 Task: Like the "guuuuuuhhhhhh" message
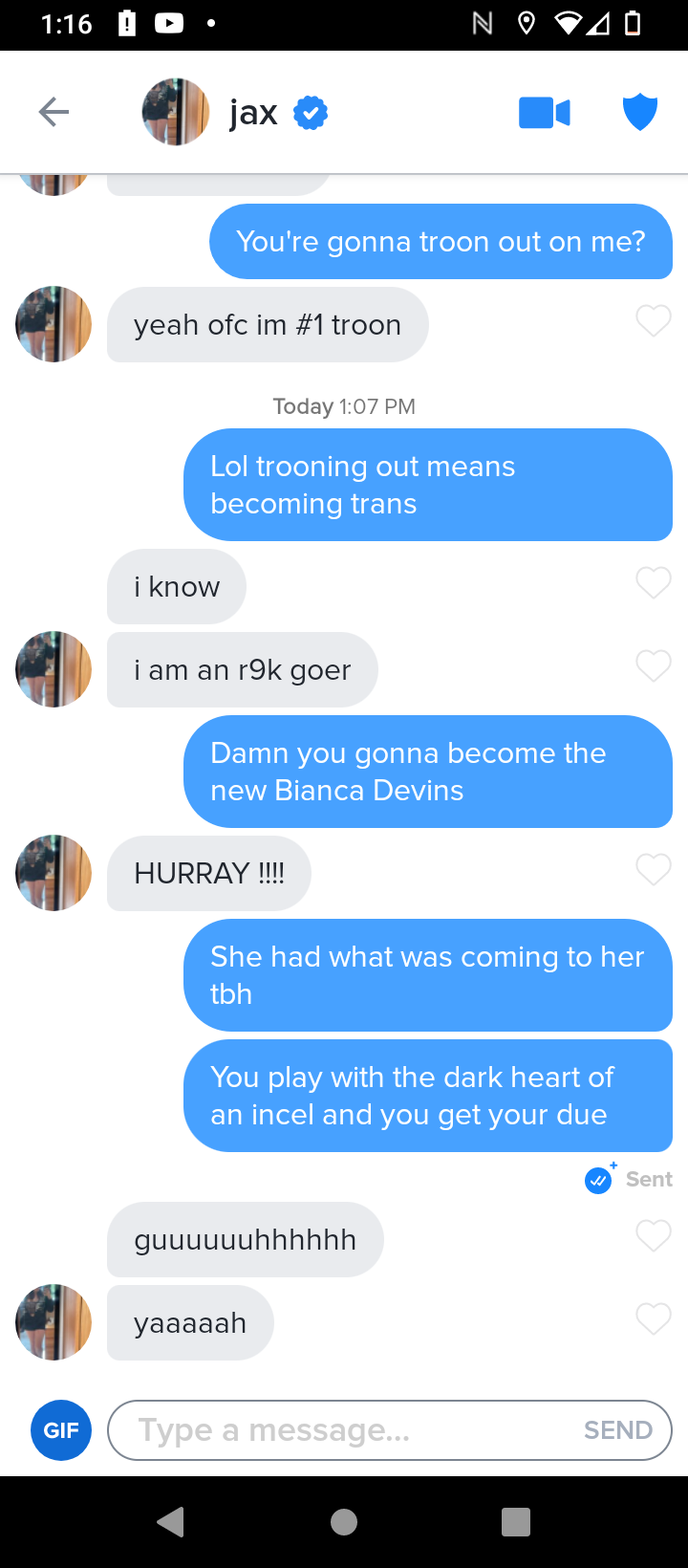coord(654,1235)
